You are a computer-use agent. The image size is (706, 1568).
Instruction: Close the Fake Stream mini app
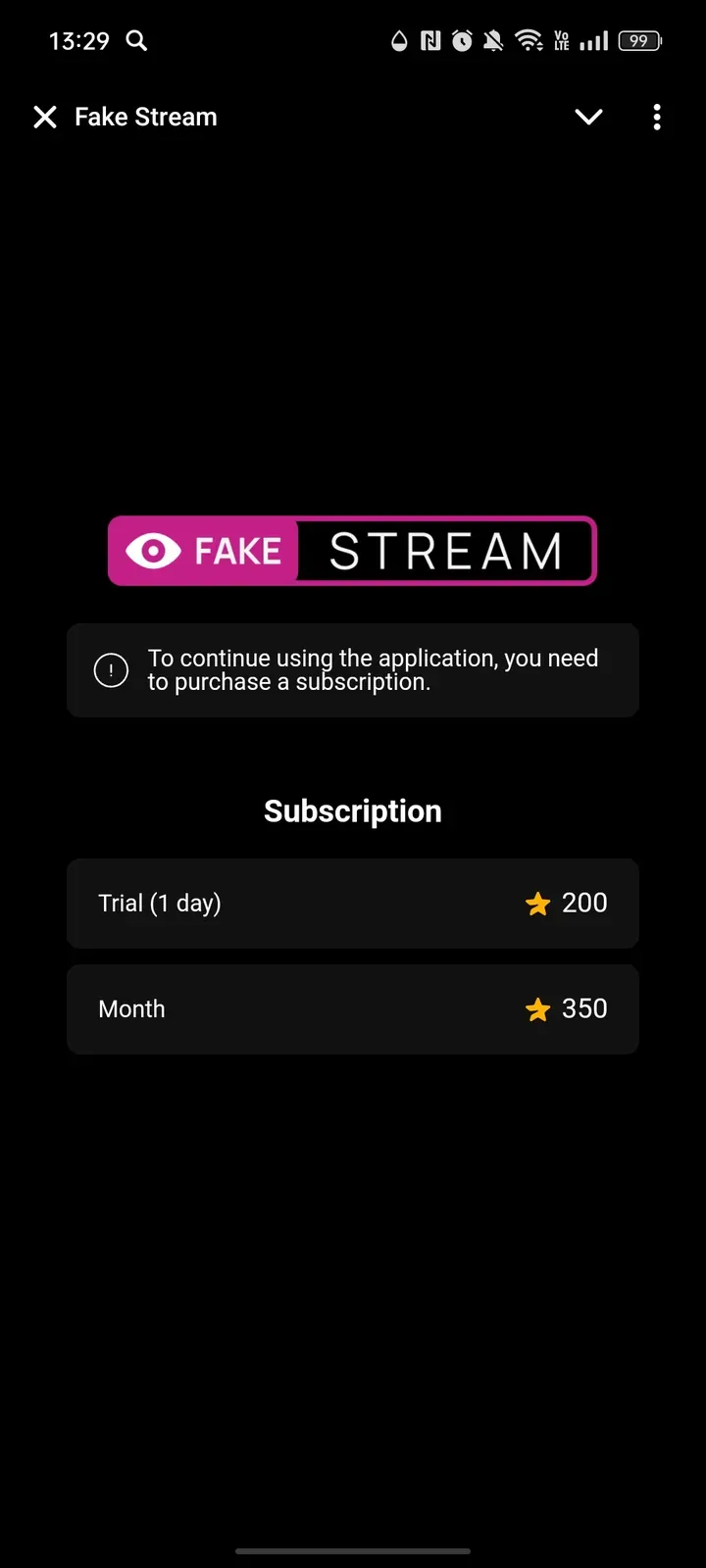coord(45,118)
